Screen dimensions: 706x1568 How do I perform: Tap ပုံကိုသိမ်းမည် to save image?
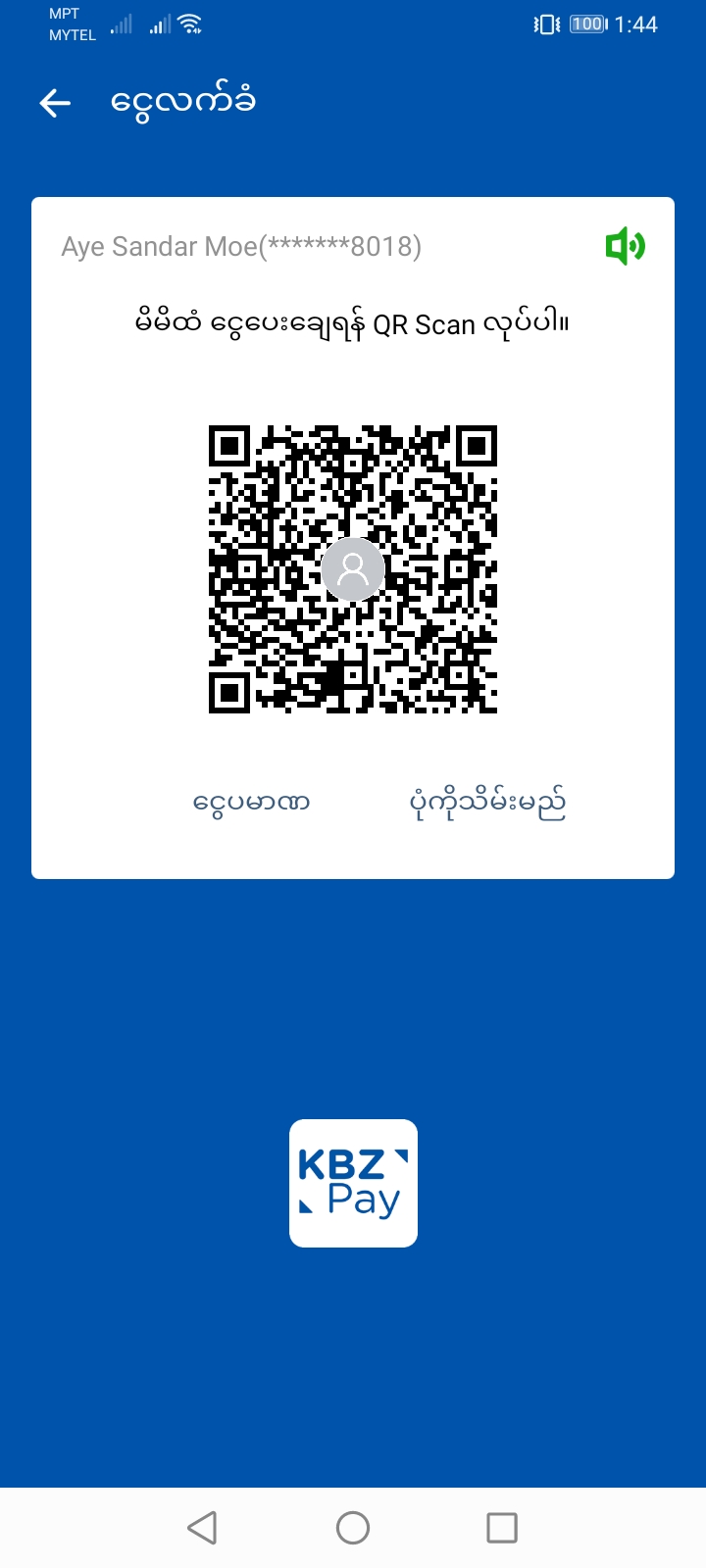[x=487, y=803]
